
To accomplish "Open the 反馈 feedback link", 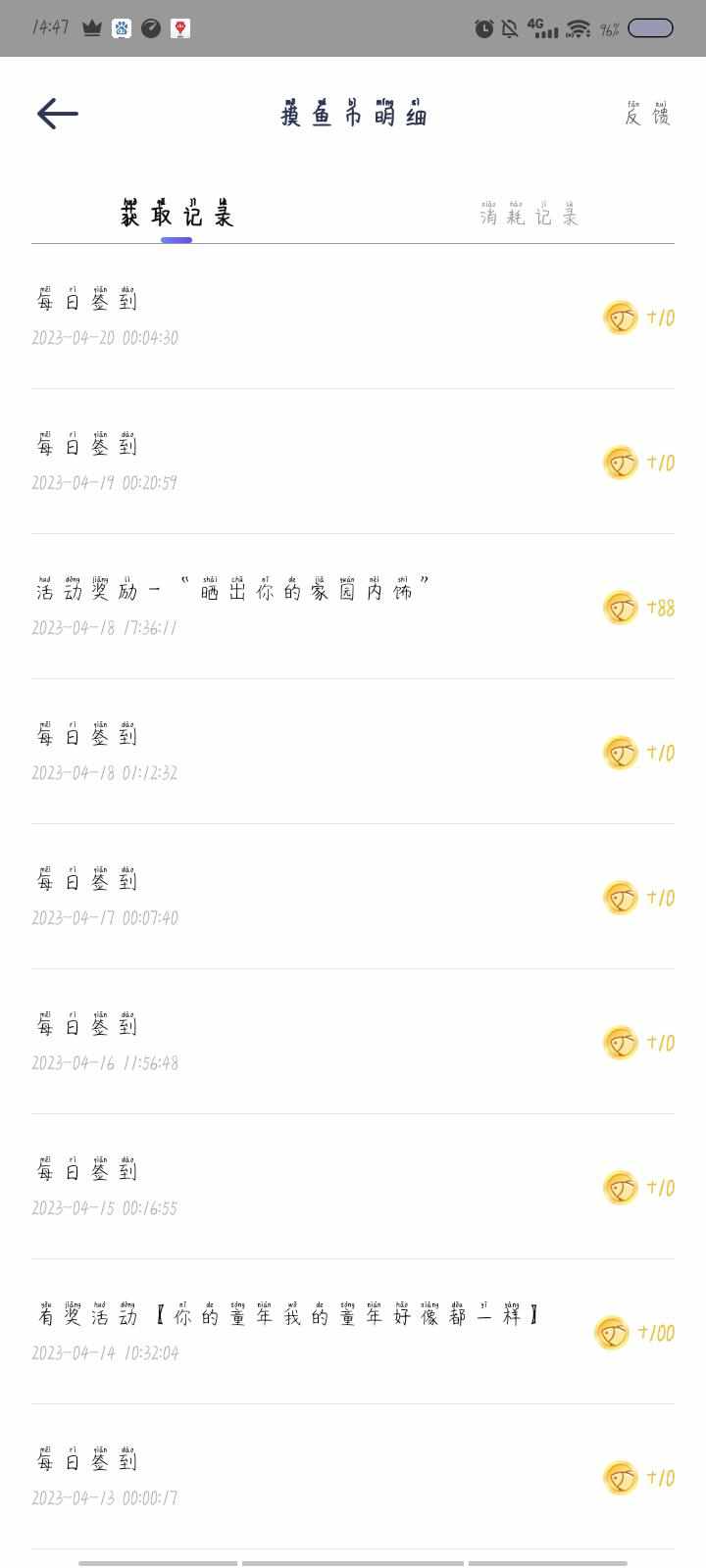I will [647, 113].
